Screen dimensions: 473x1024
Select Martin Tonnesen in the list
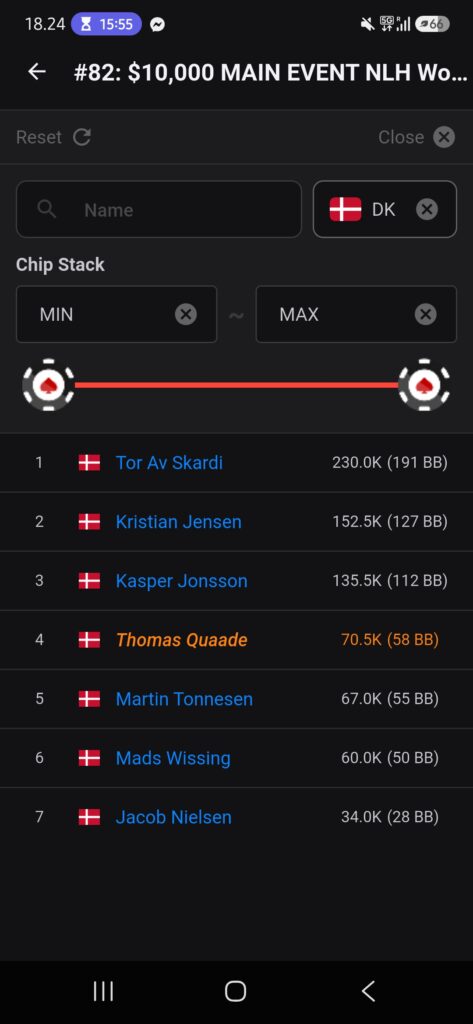[x=236, y=699]
